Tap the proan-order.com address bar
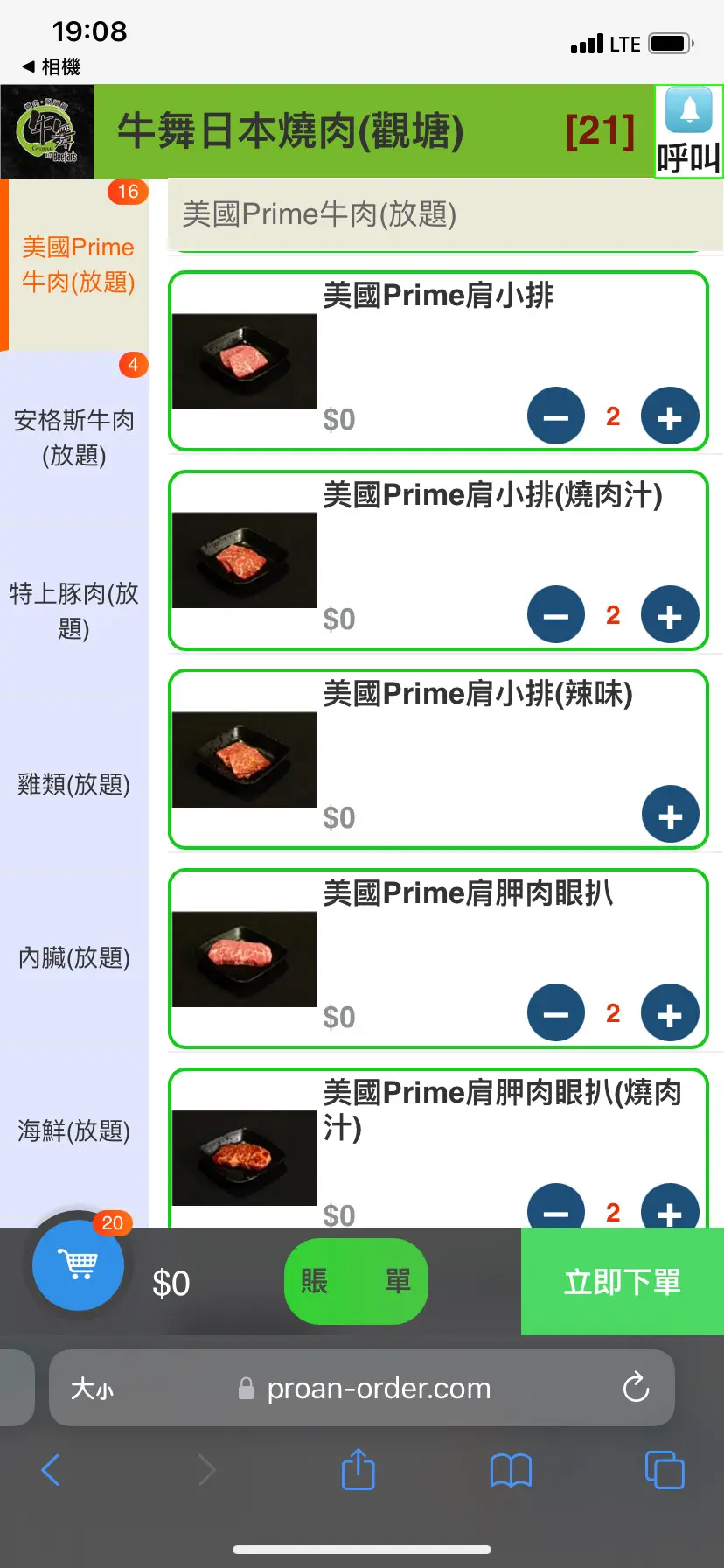 click(x=378, y=1388)
